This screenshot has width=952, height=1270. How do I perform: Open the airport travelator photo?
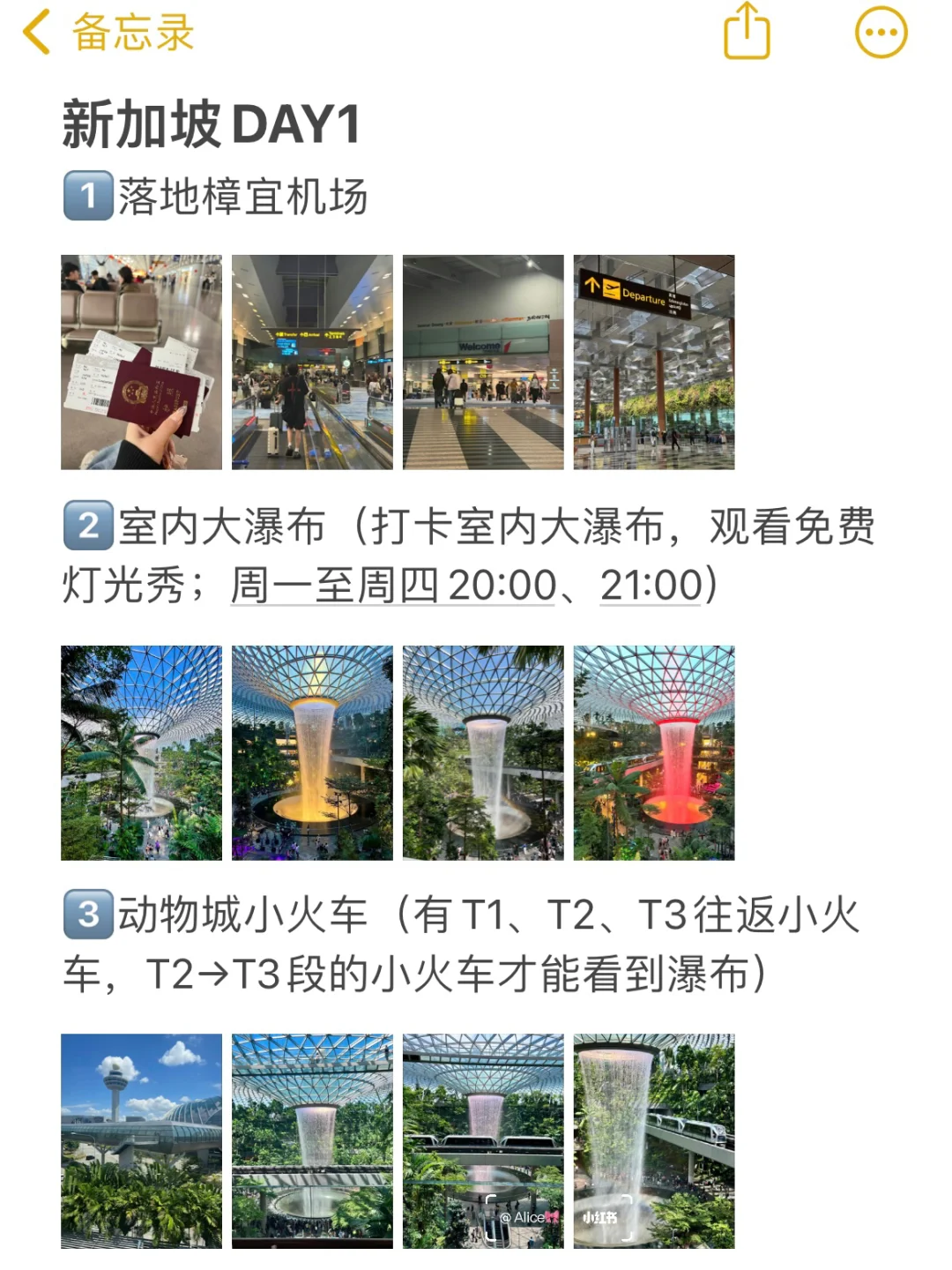312,362
